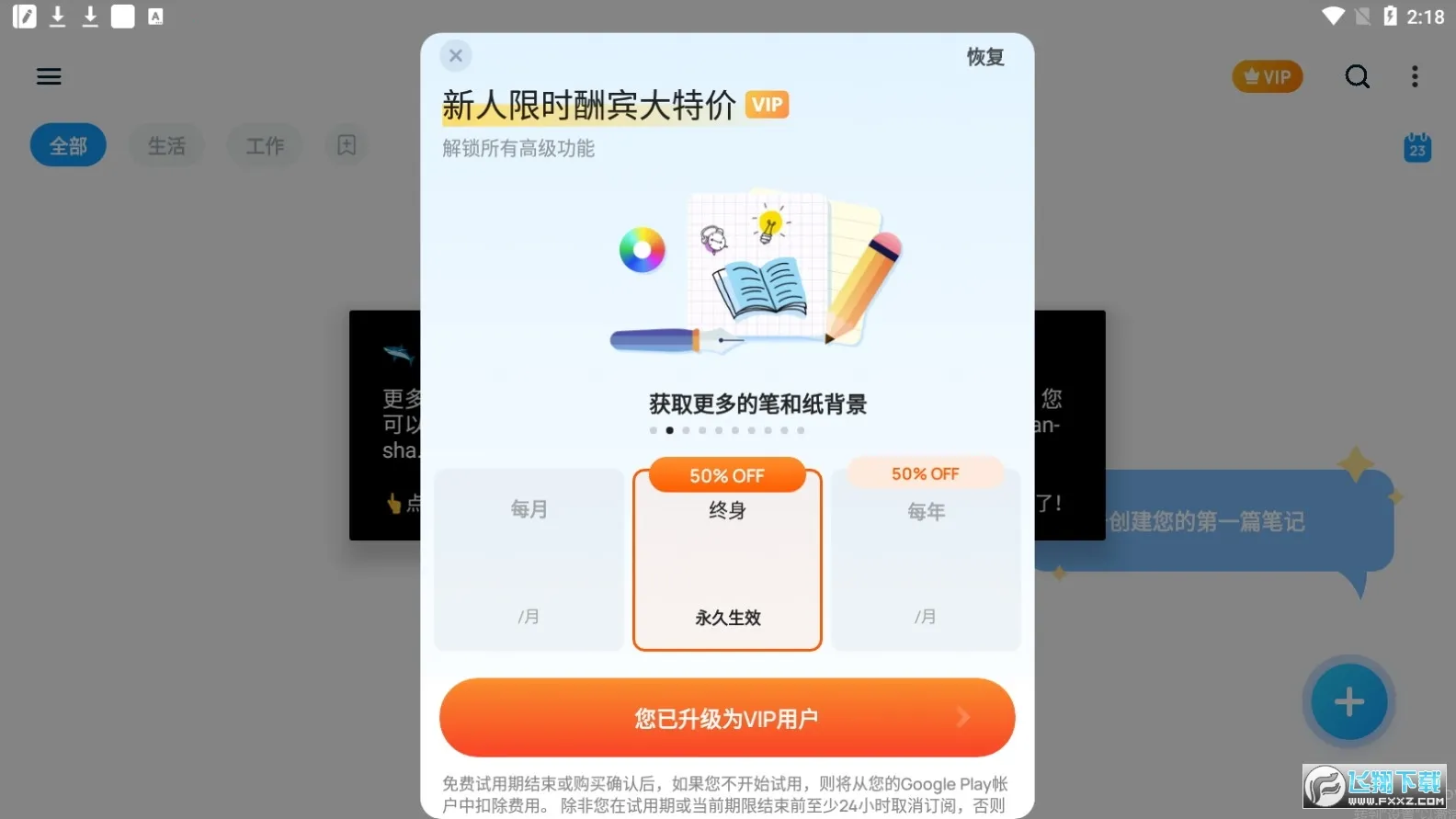Switch to the 生活 category

click(x=166, y=145)
